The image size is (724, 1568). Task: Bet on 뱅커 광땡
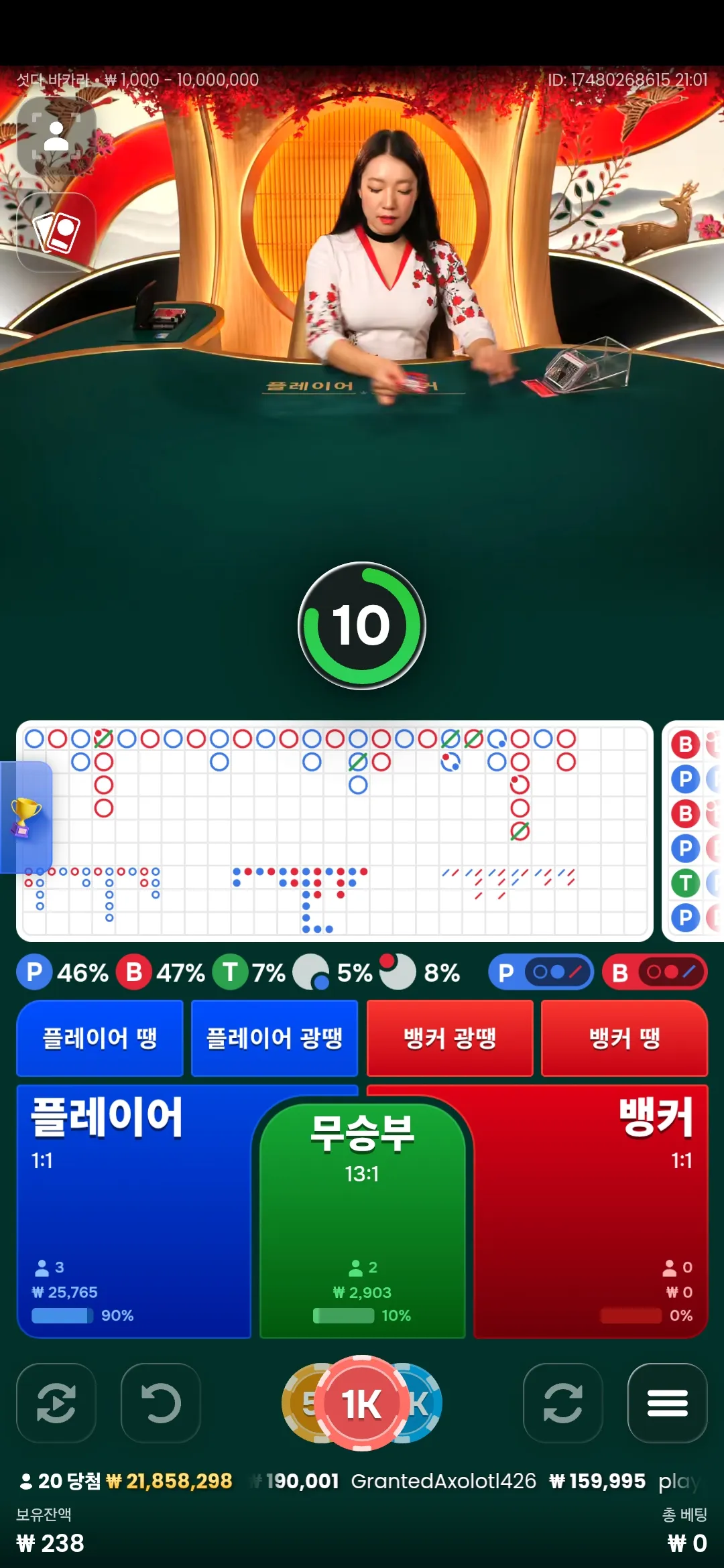tap(450, 1038)
